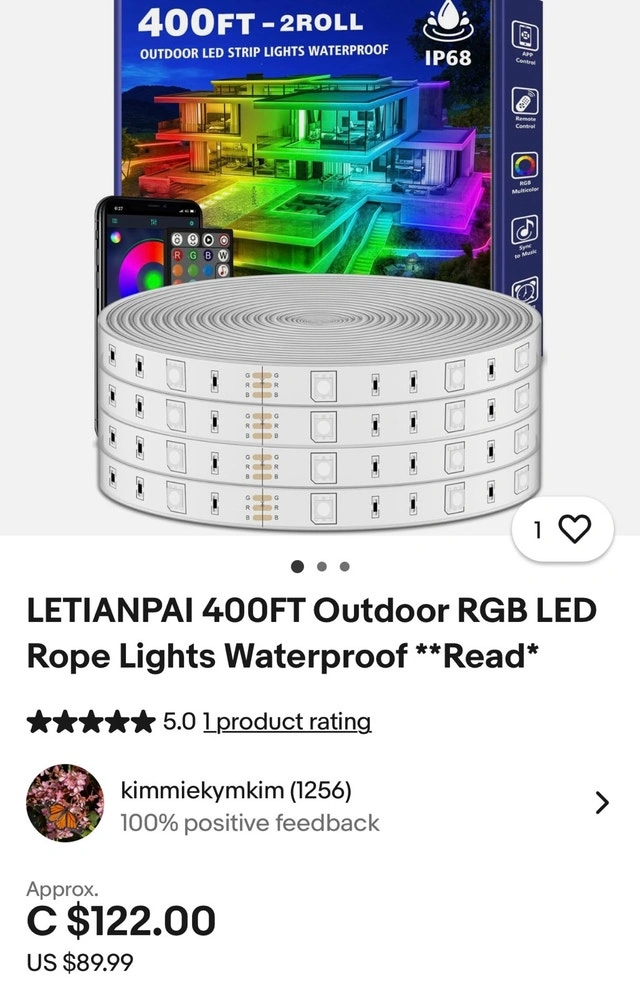This screenshot has width=640, height=997.
Task: Add this listing to watchlist via heart
Action: tap(573, 530)
